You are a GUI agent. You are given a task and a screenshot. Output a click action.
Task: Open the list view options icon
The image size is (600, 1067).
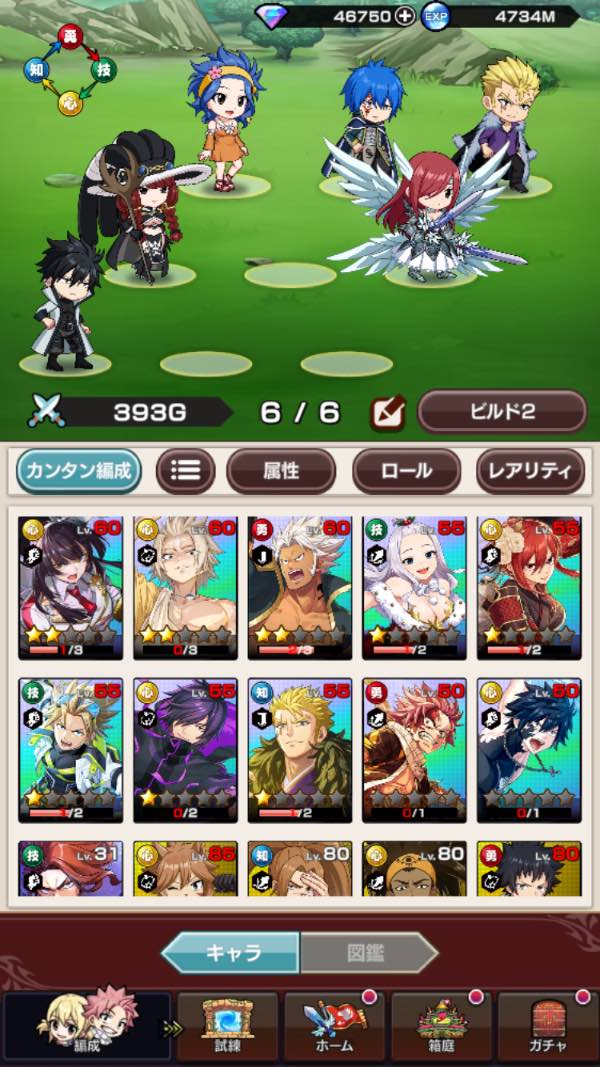coord(185,471)
